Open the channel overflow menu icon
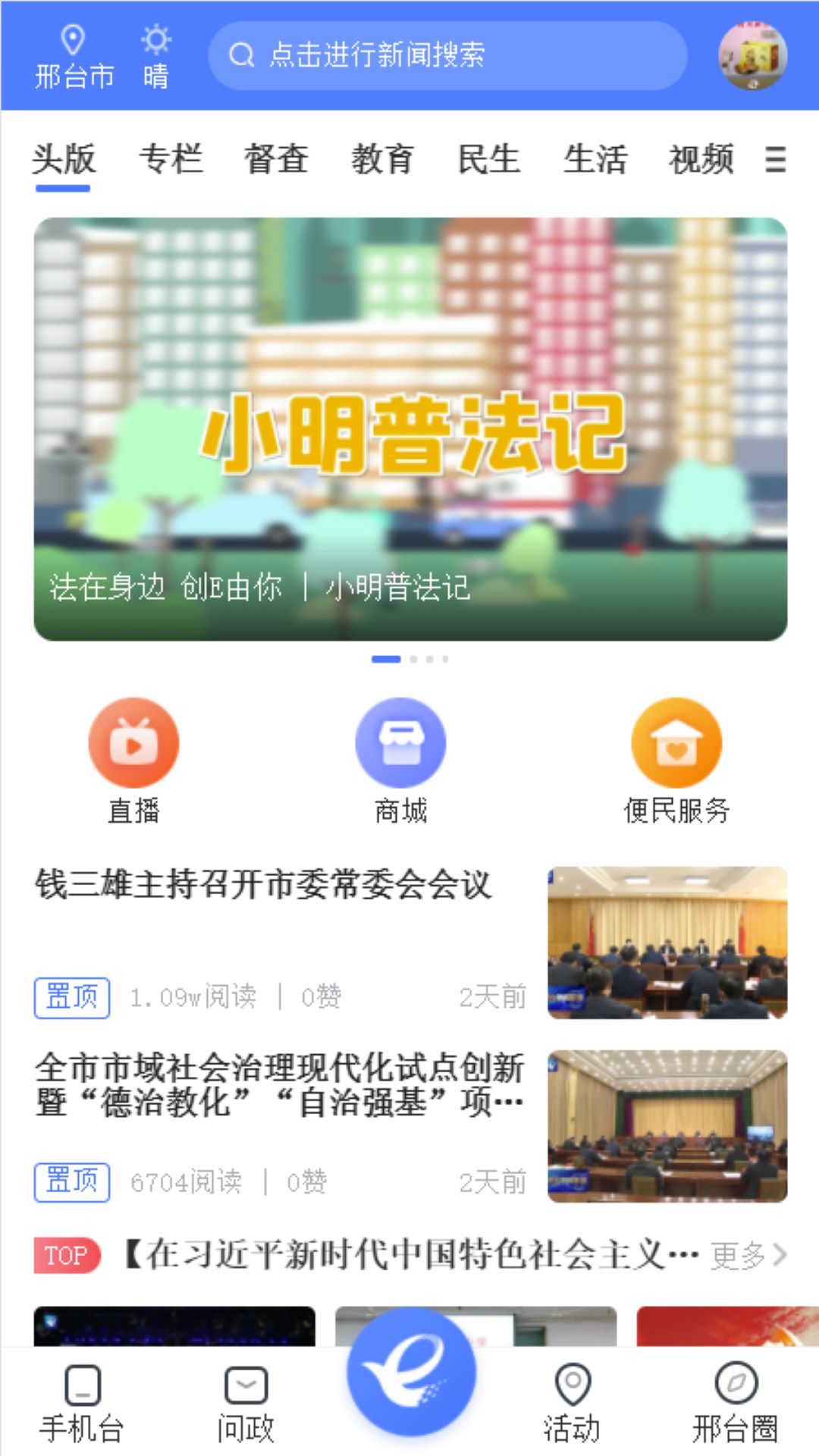Screen dimensions: 819x1456 click(775, 159)
